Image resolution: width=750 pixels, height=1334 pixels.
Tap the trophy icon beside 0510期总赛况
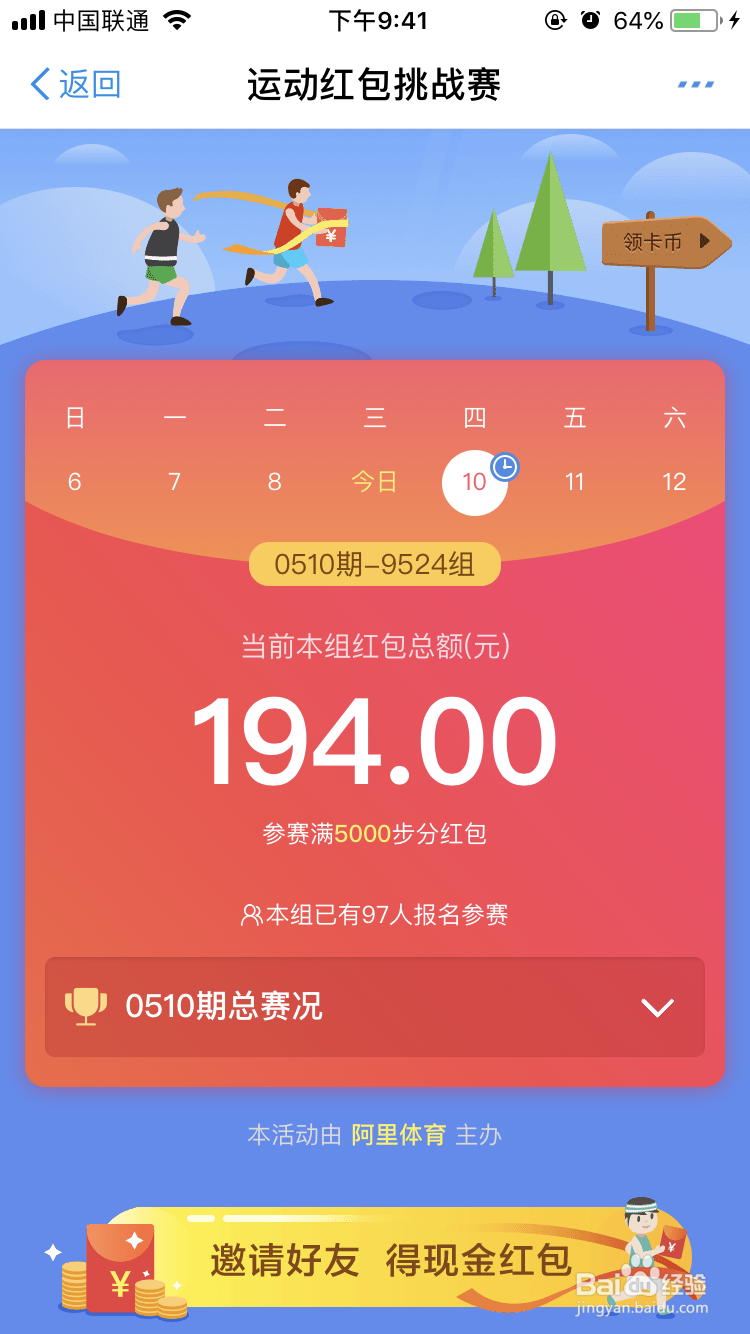point(86,1007)
